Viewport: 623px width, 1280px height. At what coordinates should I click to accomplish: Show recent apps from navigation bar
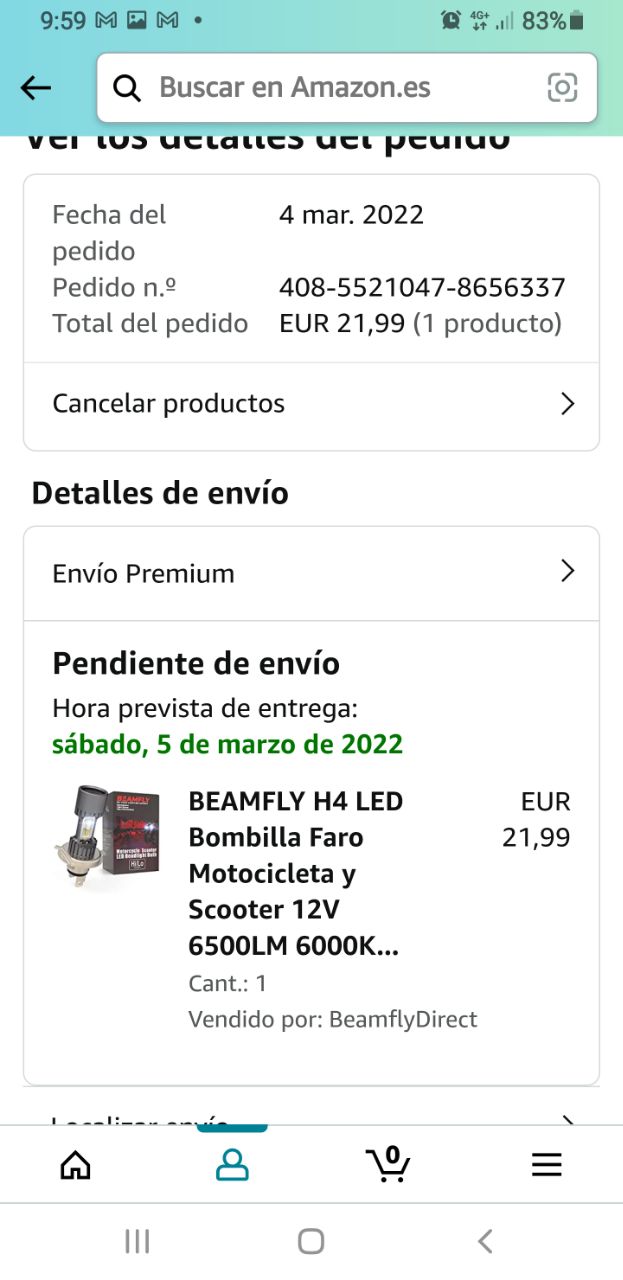(x=137, y=1242)
